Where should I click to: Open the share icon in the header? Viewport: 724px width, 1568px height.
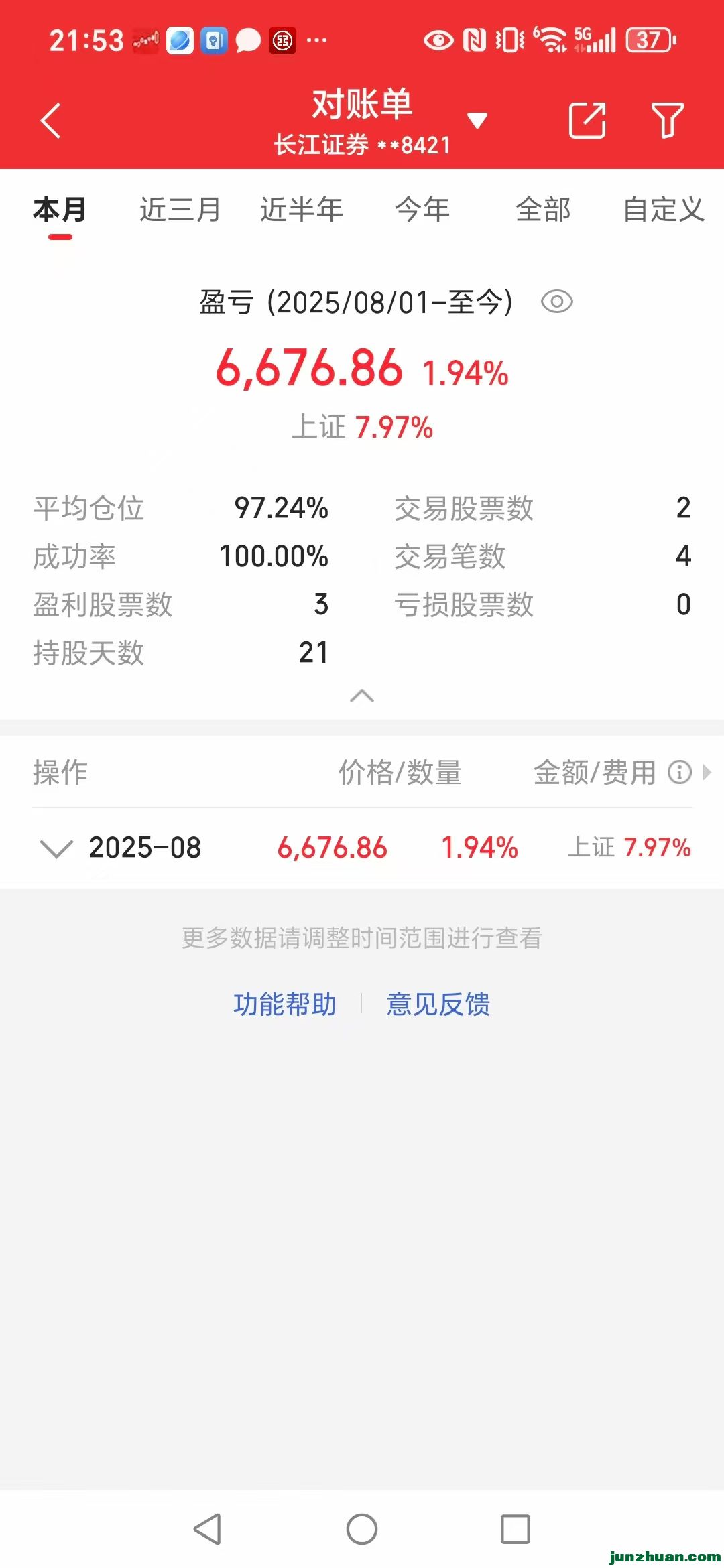coord(586,121)
